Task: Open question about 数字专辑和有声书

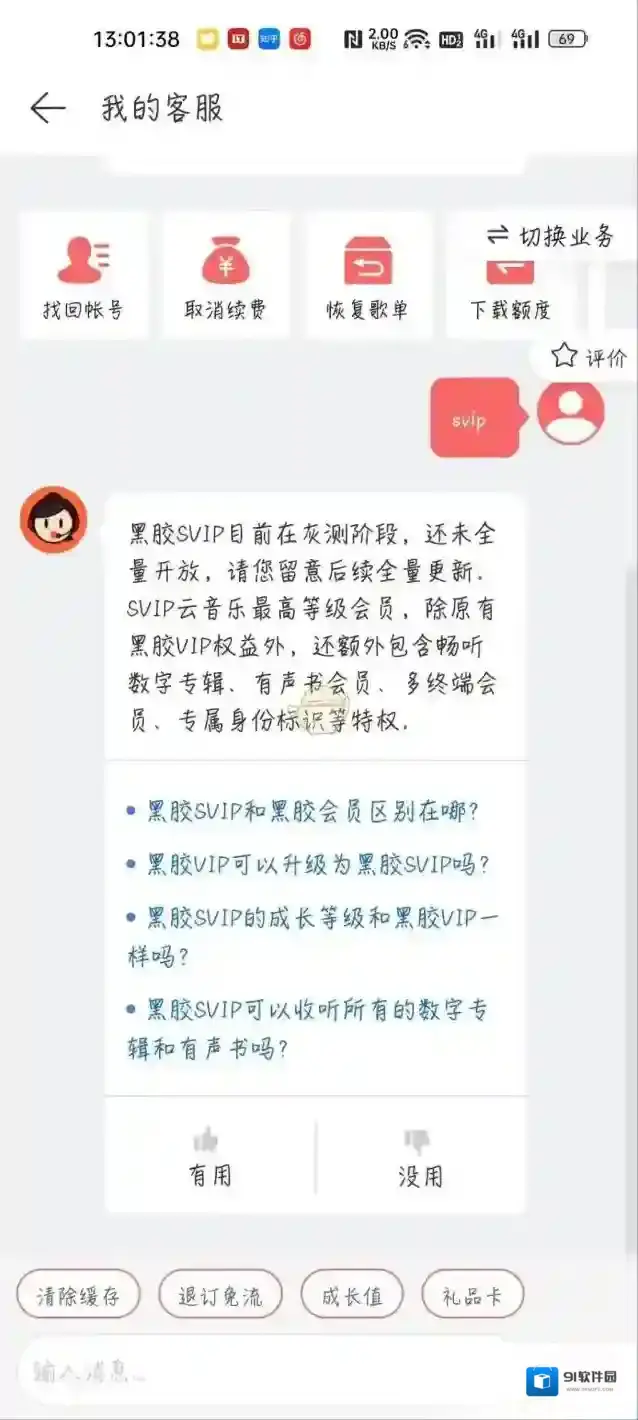Action: tap(308, 1029)
